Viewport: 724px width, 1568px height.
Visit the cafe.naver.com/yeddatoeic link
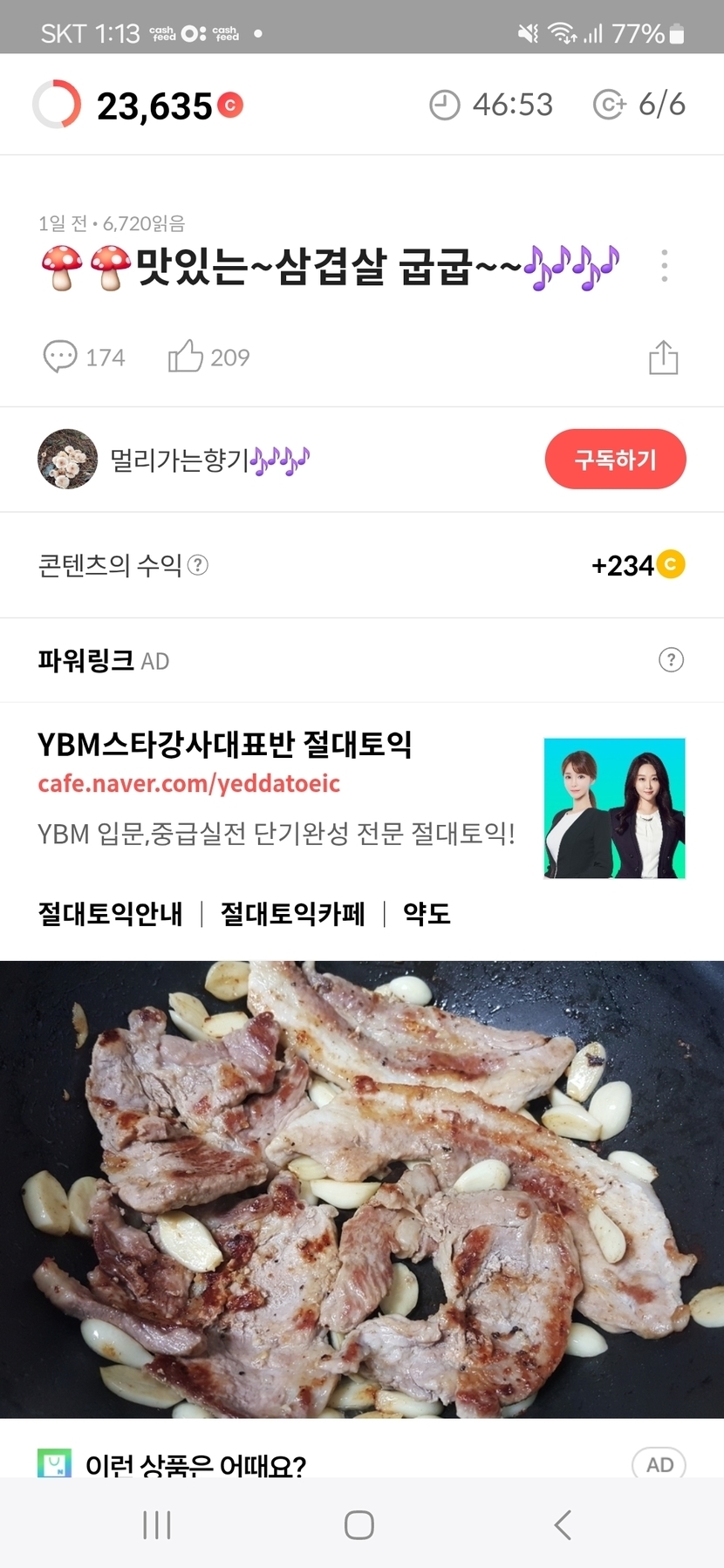188,783
